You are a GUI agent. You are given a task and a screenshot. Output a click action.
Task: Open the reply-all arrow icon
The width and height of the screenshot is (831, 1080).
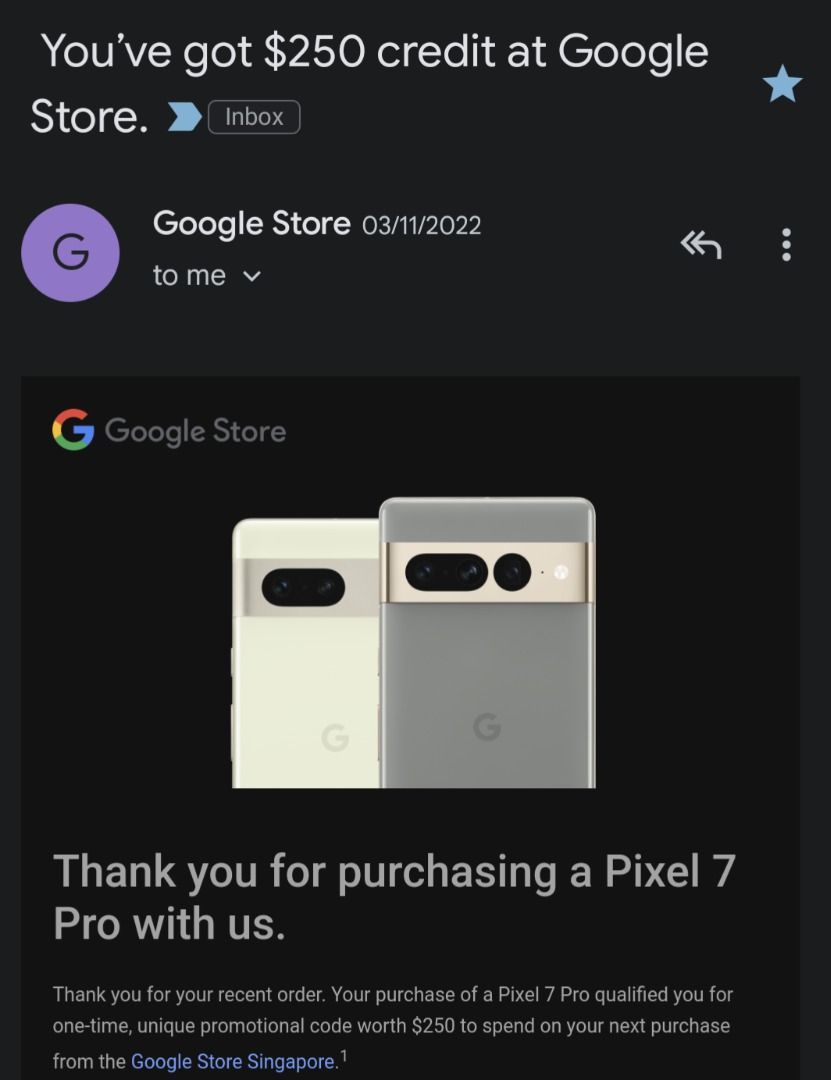tap(700, 243)
